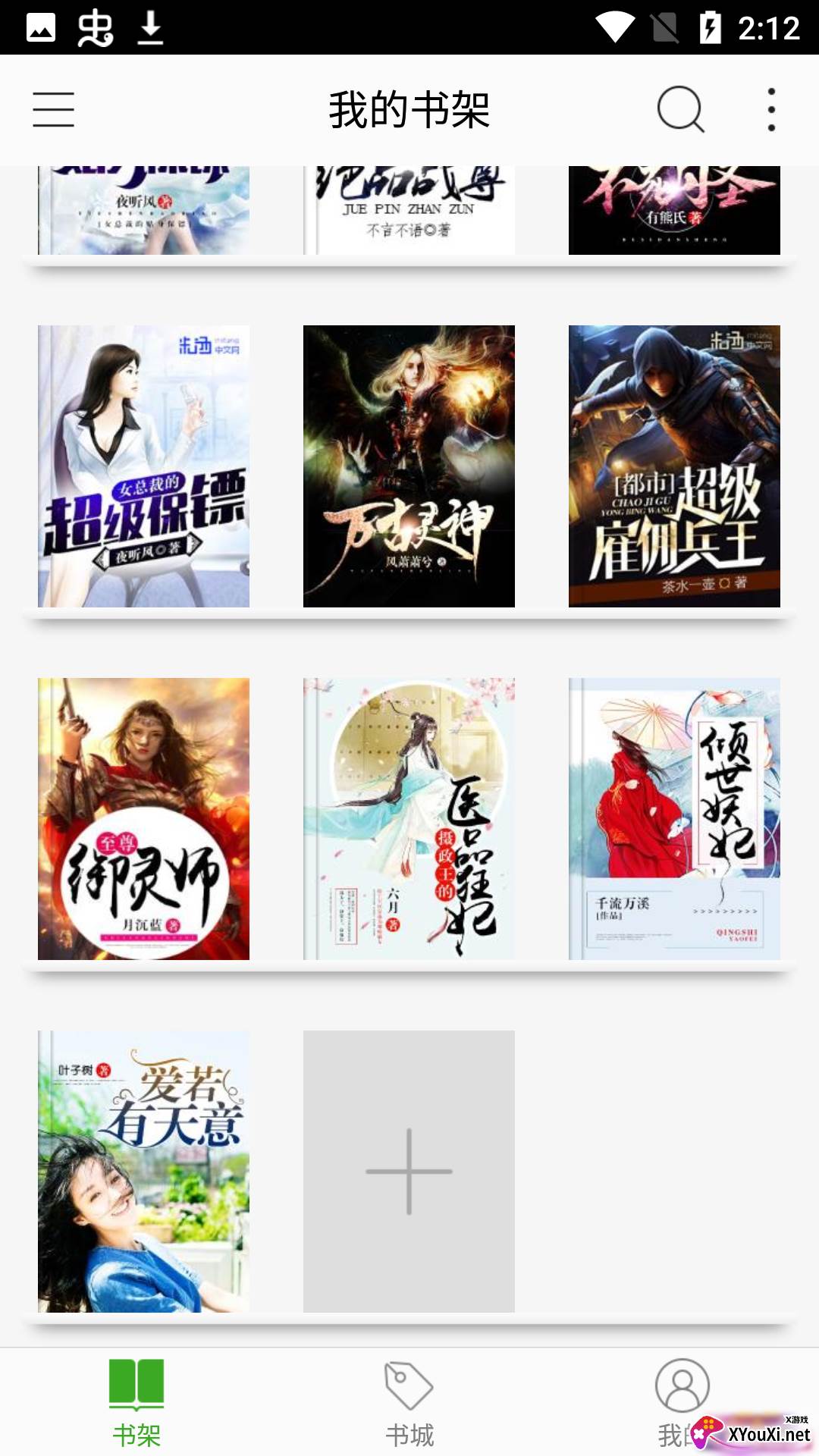Open the book 至尊御灵师

(143, 819)
